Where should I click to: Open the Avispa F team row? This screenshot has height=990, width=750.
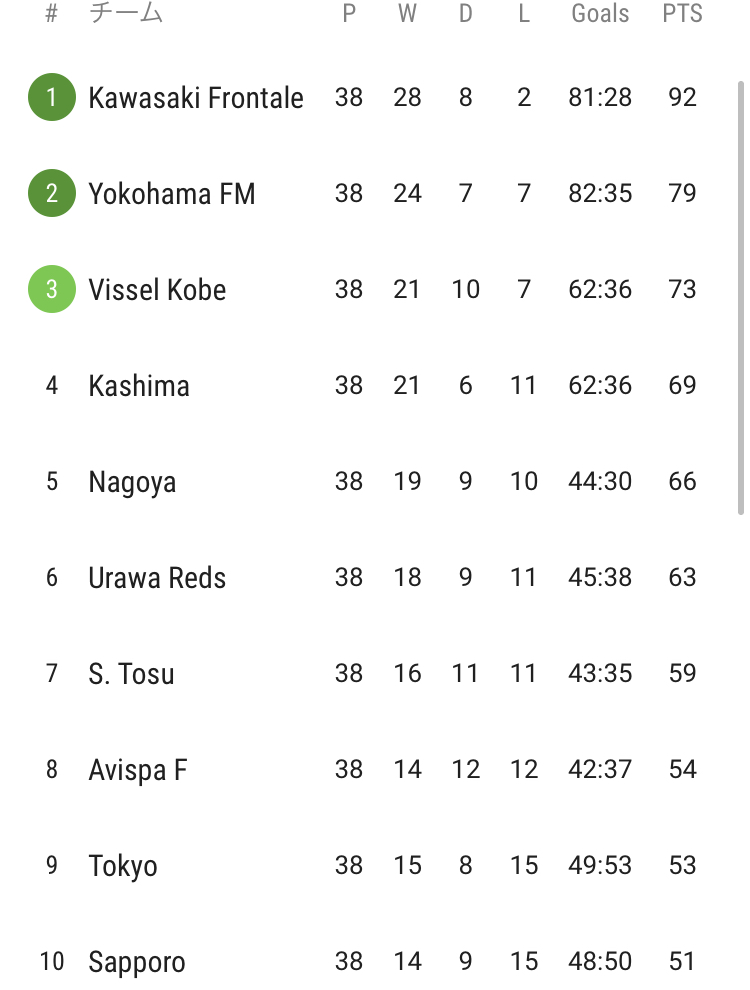366,769
